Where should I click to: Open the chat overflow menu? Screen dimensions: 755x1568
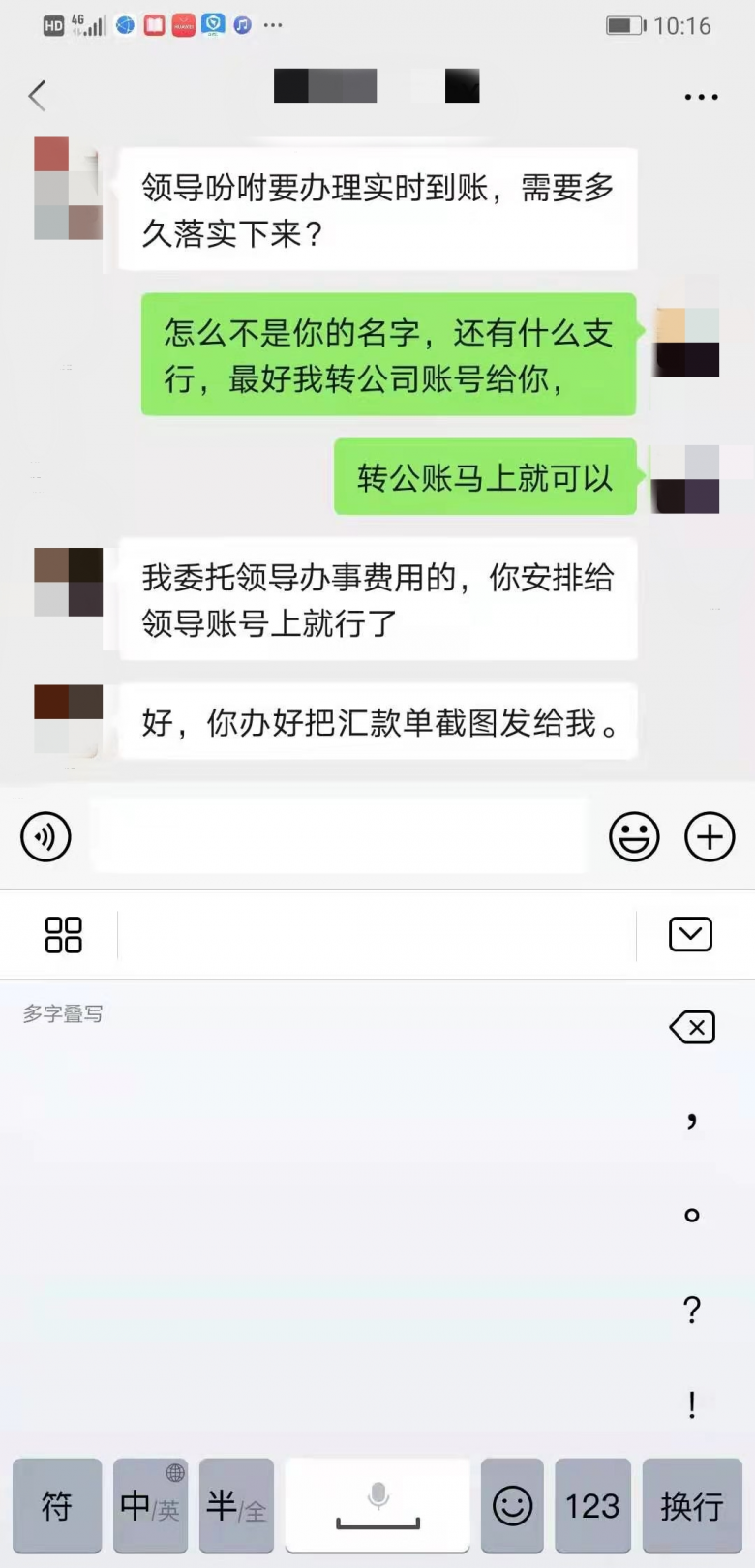[701, 97]
